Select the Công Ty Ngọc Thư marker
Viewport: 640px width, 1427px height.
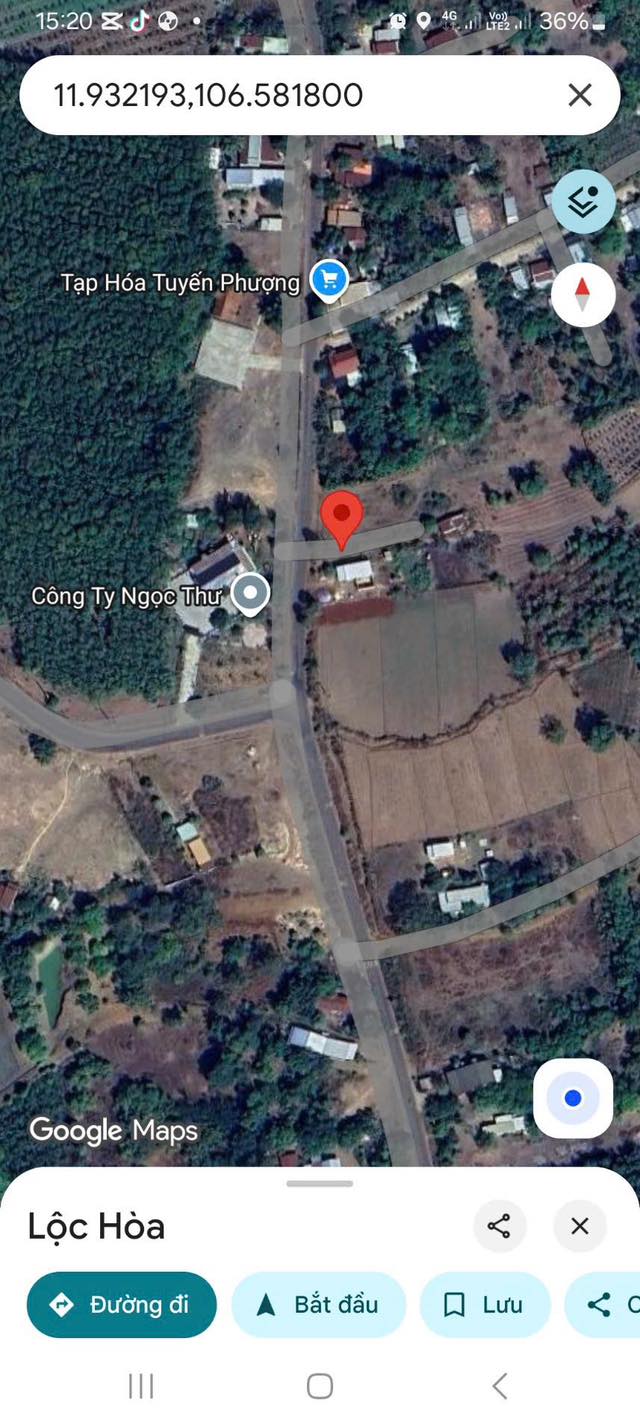pos(250,594)
